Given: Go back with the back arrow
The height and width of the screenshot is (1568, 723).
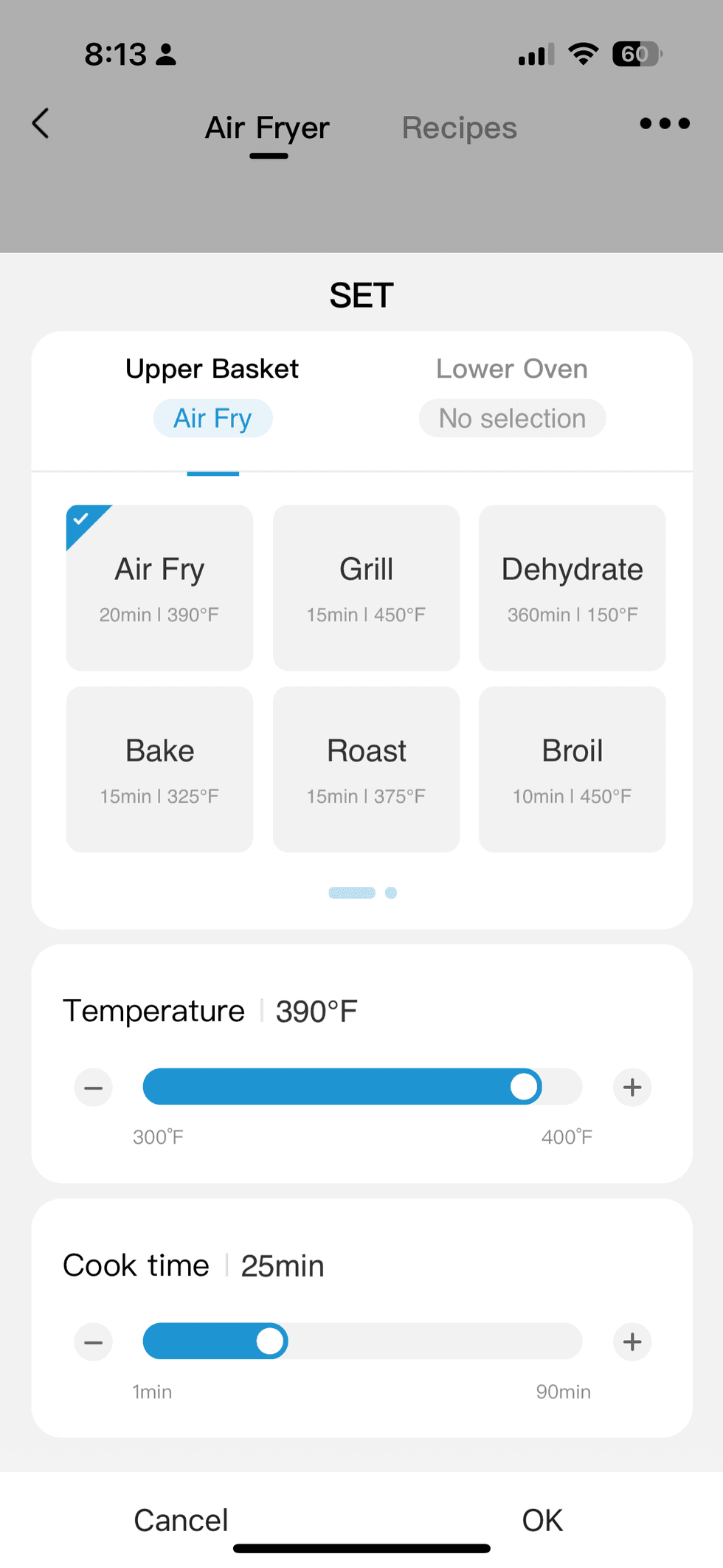Looking at the screenshot, I should tap(41, 124).
